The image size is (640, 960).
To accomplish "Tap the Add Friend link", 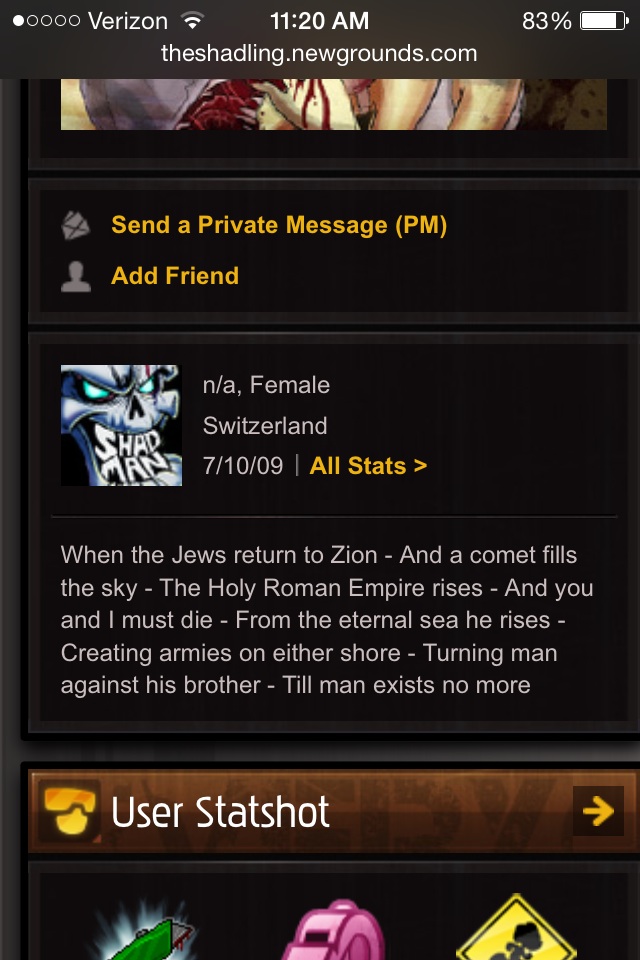I will coord(175,276).
